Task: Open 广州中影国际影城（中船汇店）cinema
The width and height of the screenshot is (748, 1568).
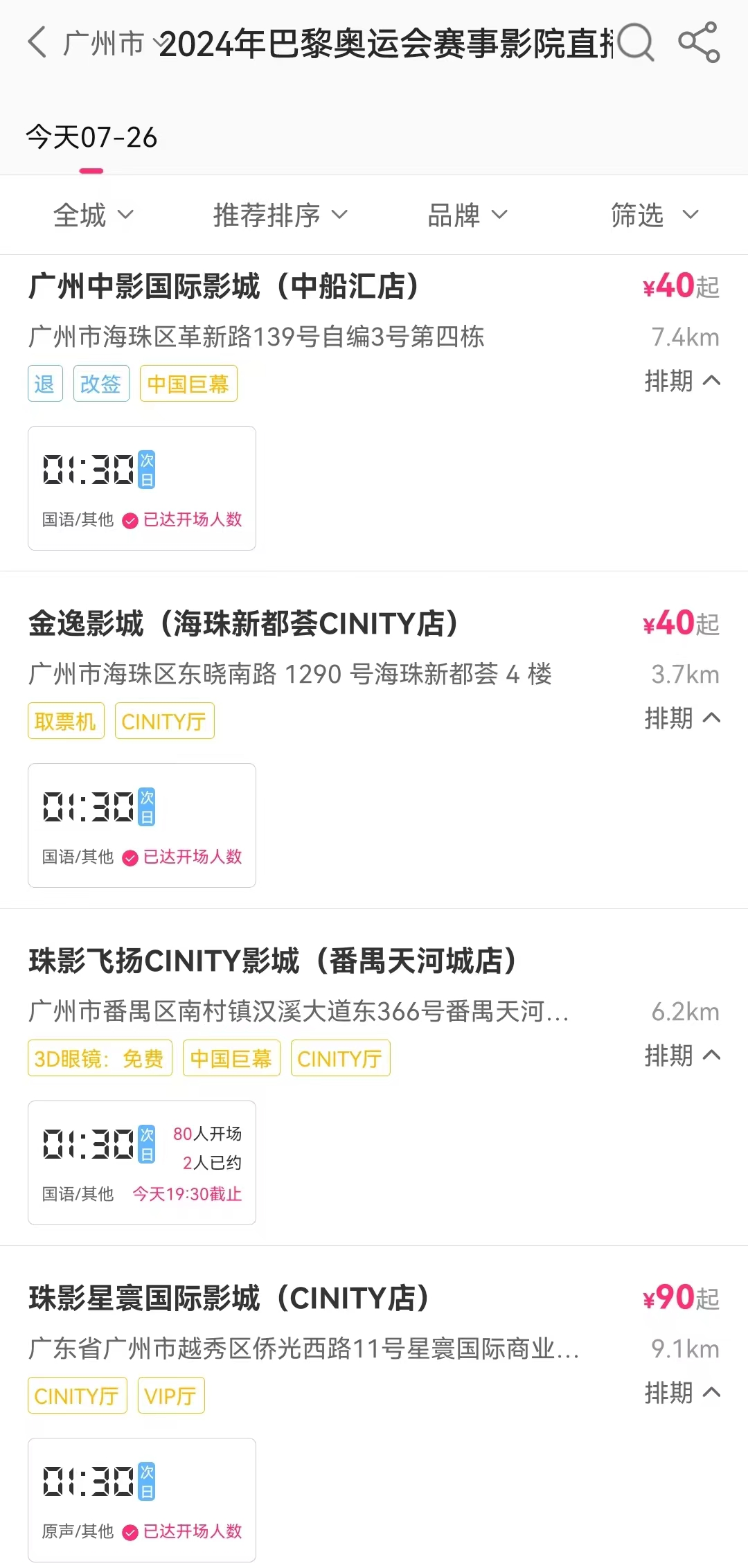Action: (224, 286)
